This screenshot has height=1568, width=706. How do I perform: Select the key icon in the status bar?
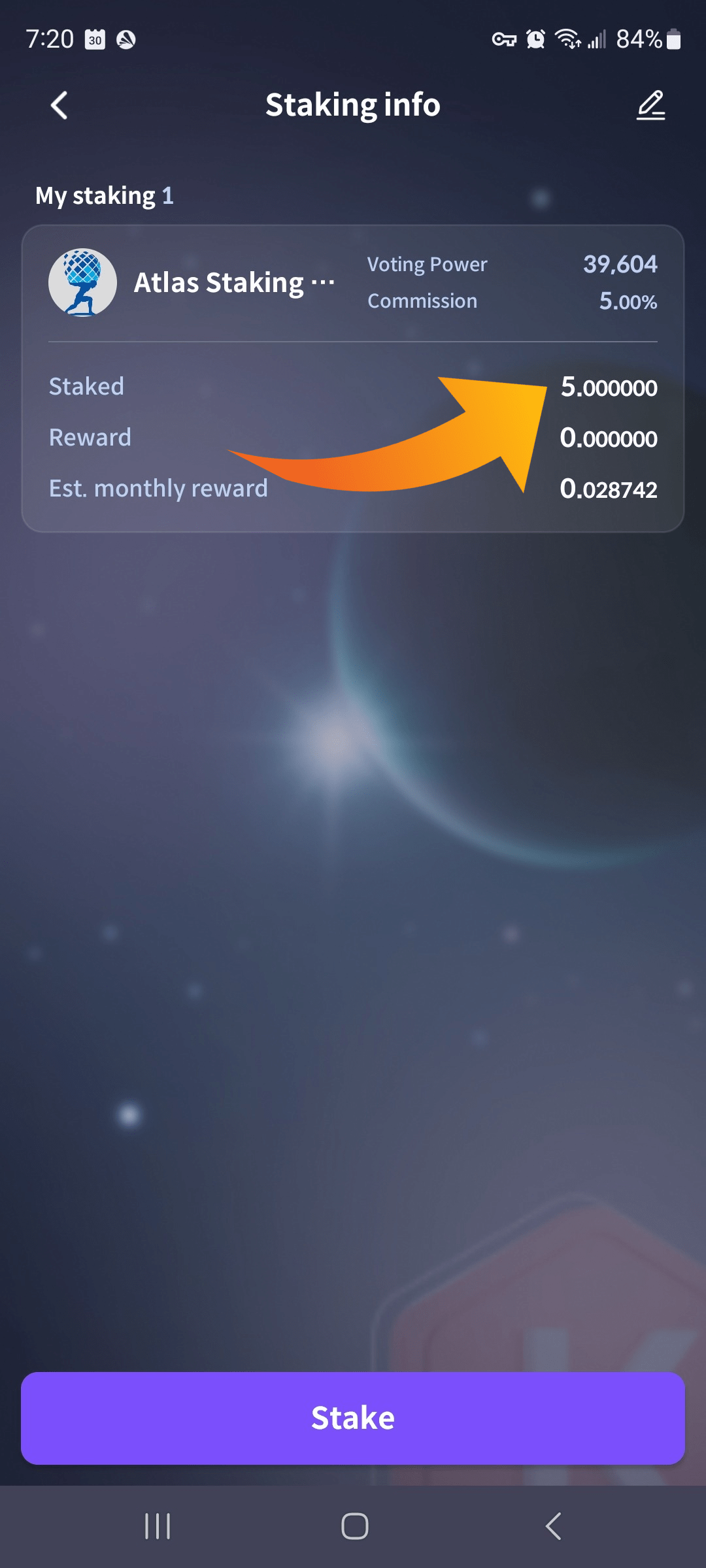tap(503, 39)
